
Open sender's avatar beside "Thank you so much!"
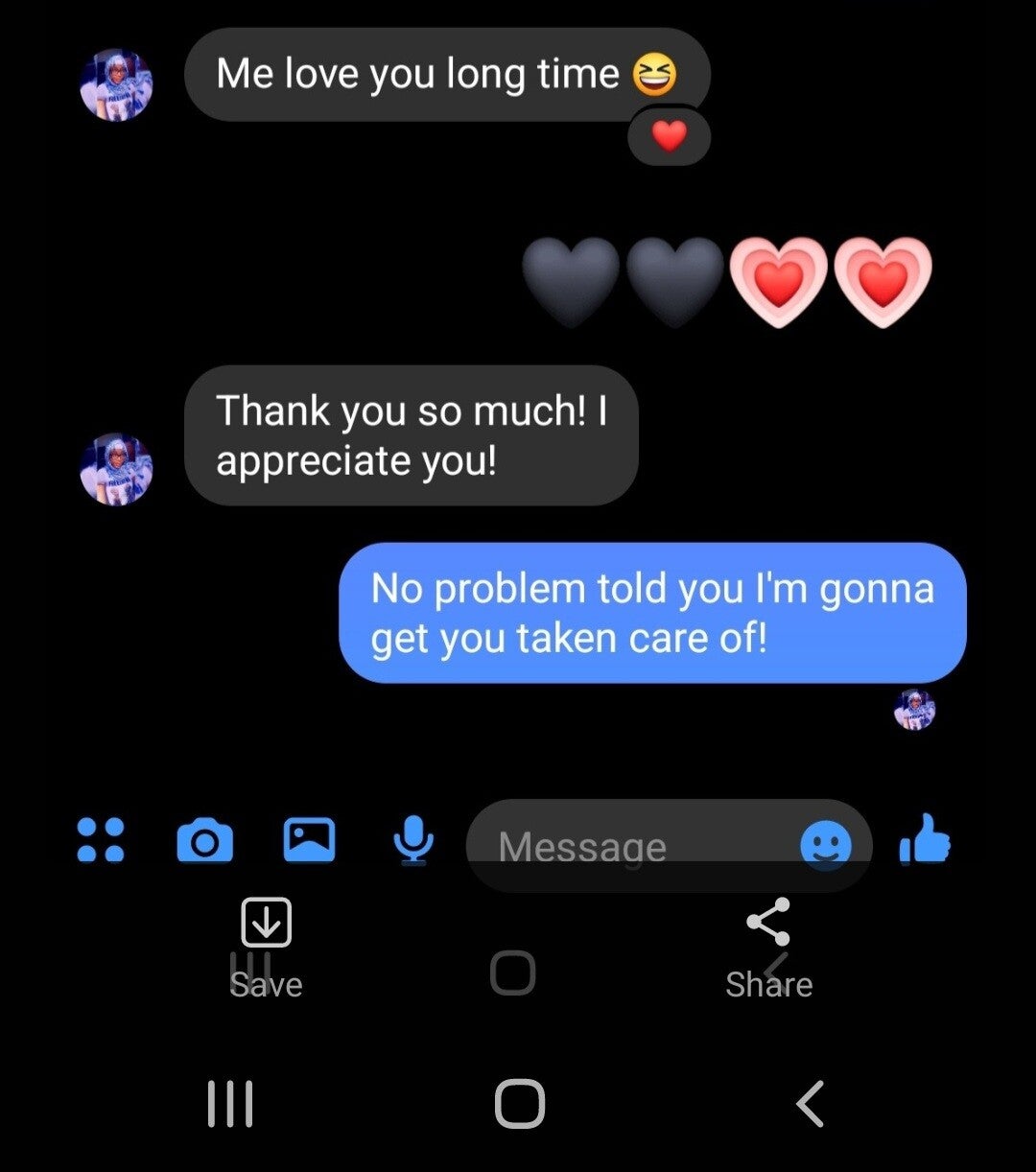pyautogui.click(x=116, y=469)
